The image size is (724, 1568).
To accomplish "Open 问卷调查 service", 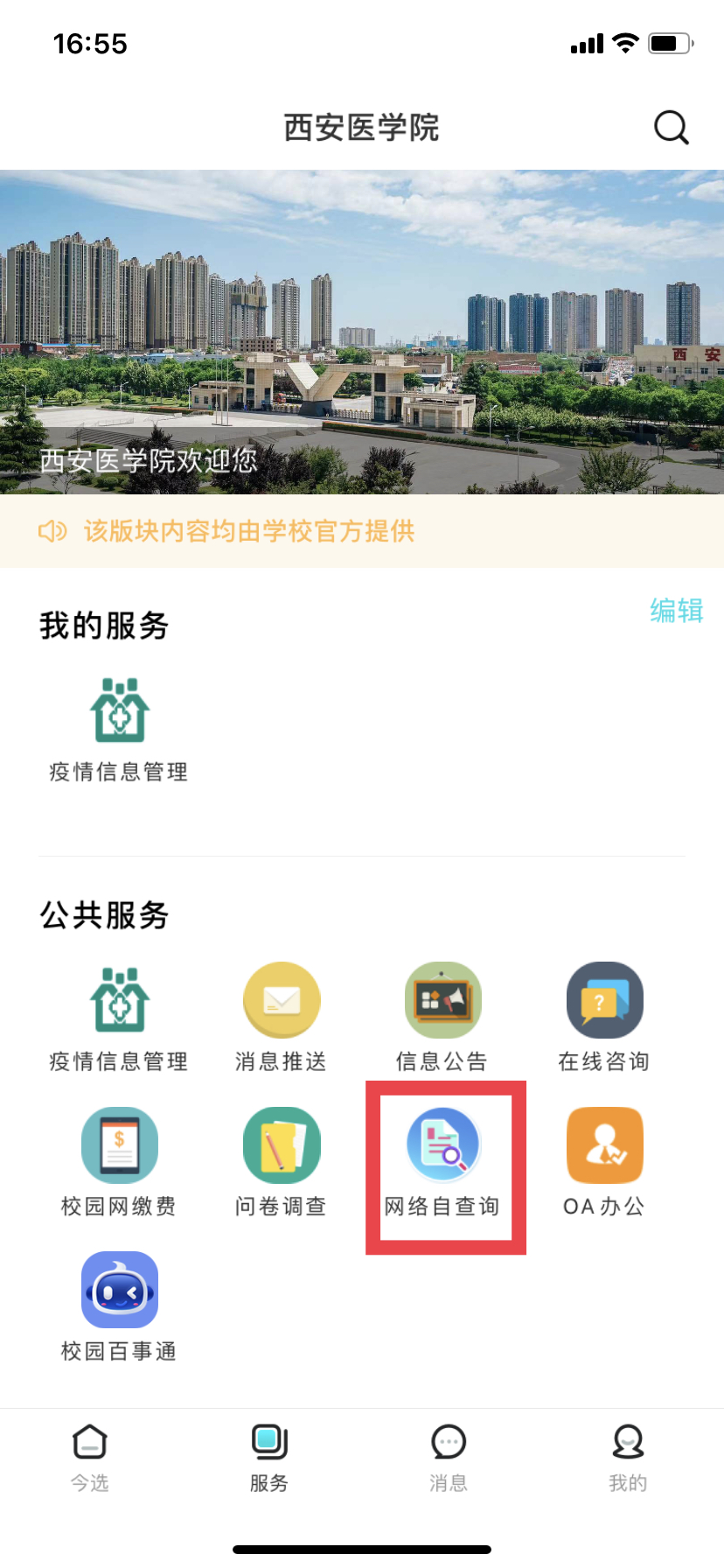I will point(281,1162).
